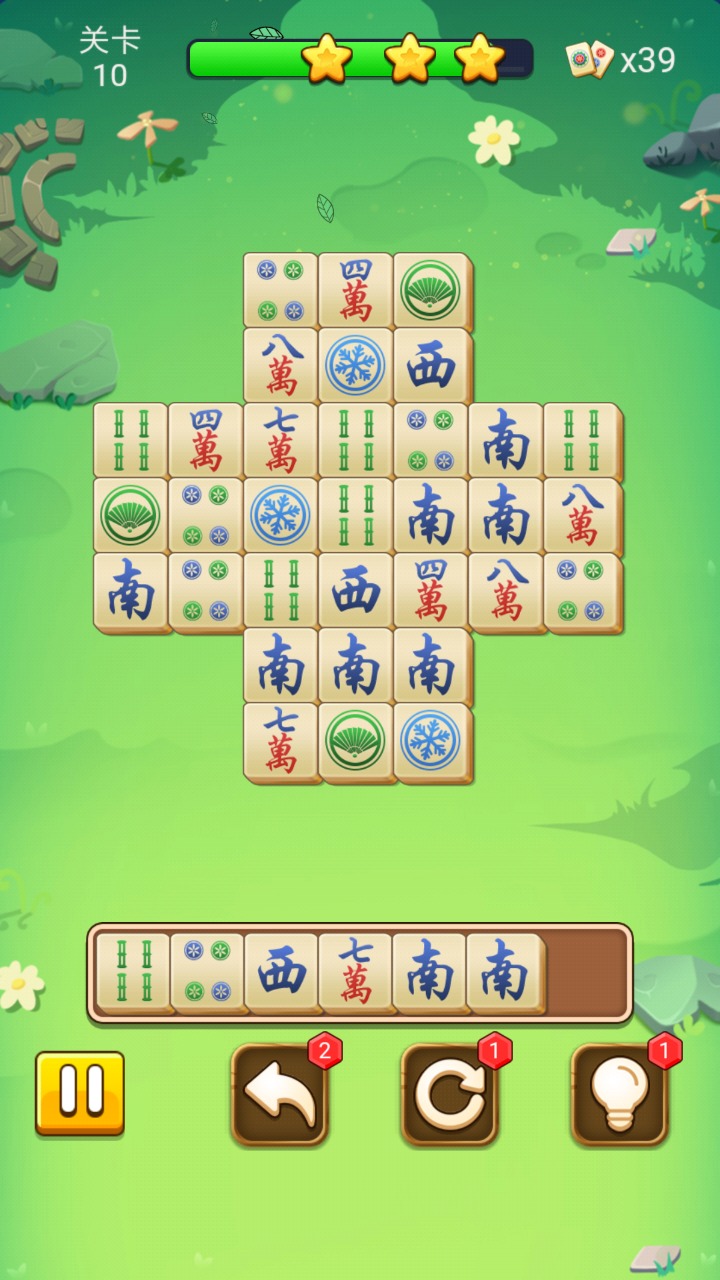The image size is (720, 1280).
Task: Use the lightbulb hint
Action: [620, 1095]
